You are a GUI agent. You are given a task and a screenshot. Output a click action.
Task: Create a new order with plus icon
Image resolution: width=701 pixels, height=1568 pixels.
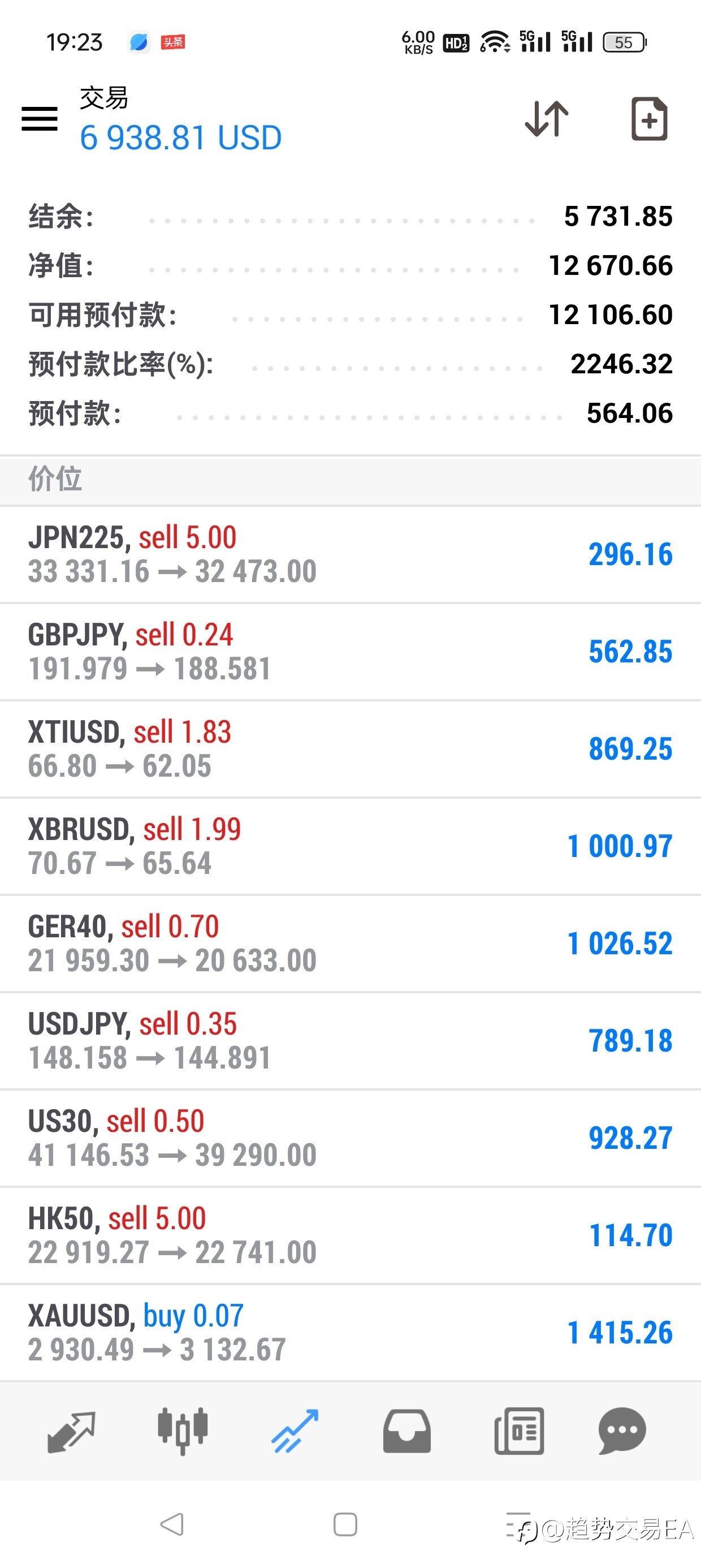click(650, 118)
